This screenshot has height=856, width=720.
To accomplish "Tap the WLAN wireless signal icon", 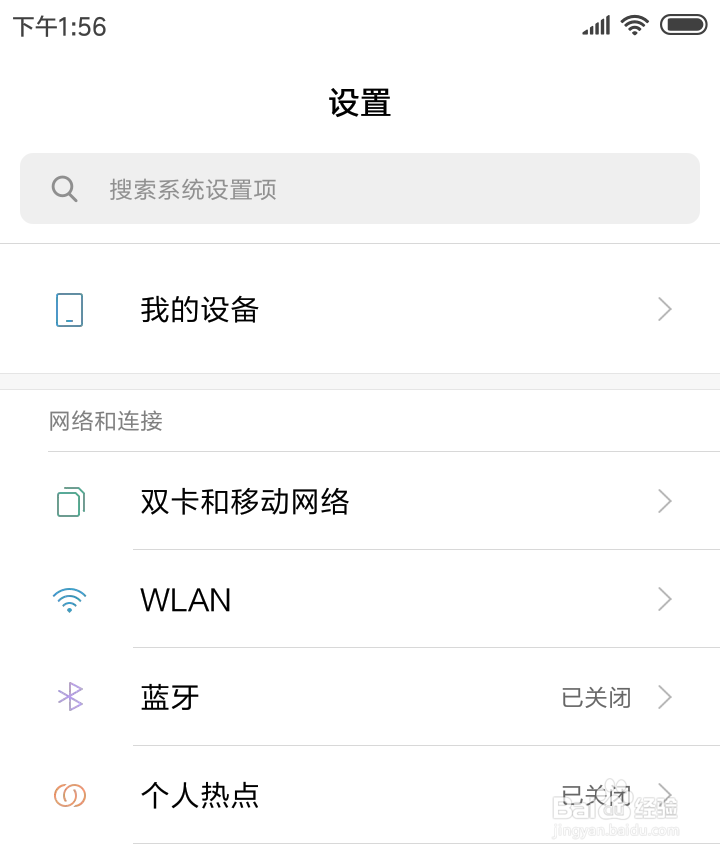I will (69, 599).
